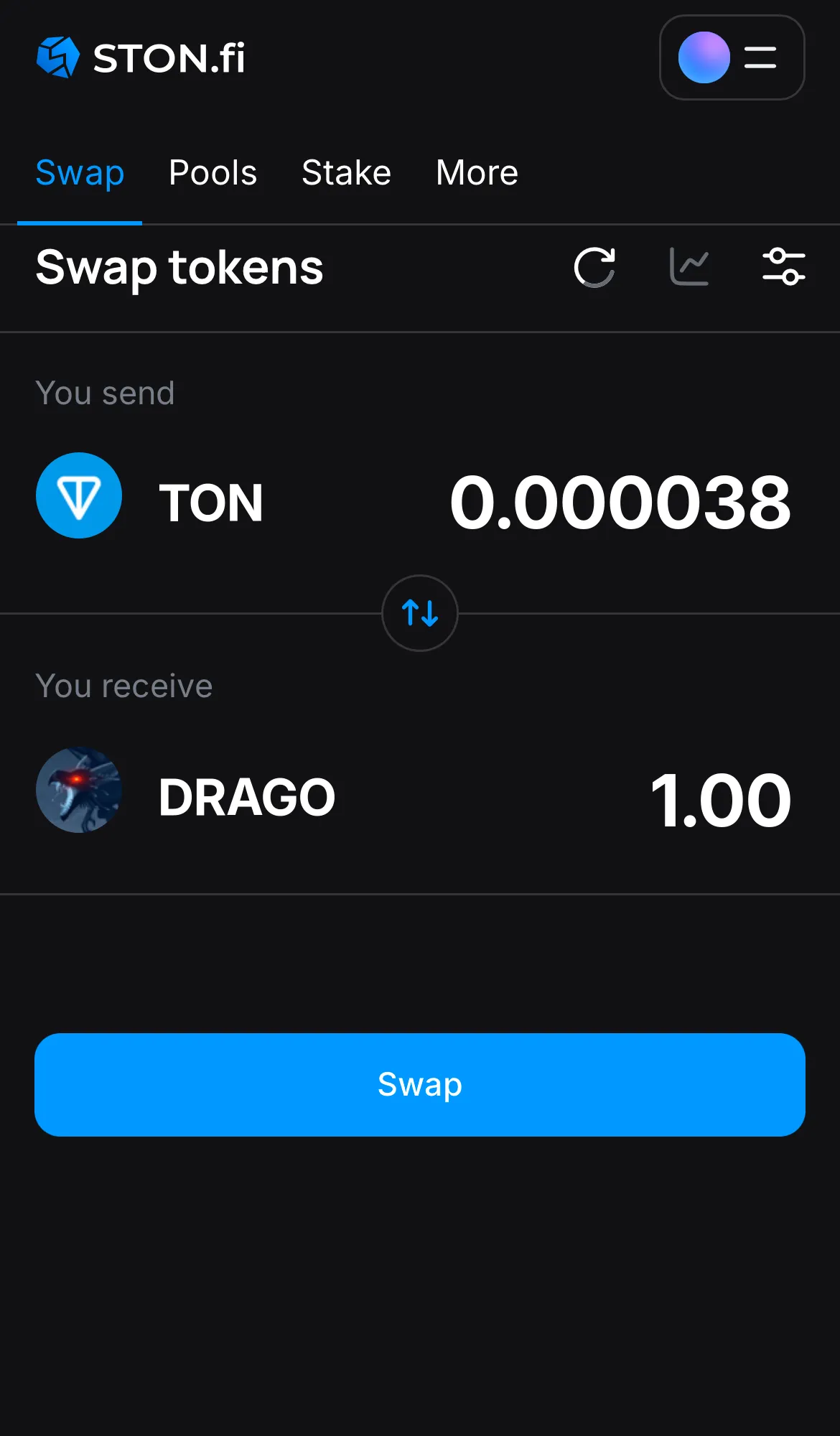Expand the More navigation menu

(x=476, y=172)
